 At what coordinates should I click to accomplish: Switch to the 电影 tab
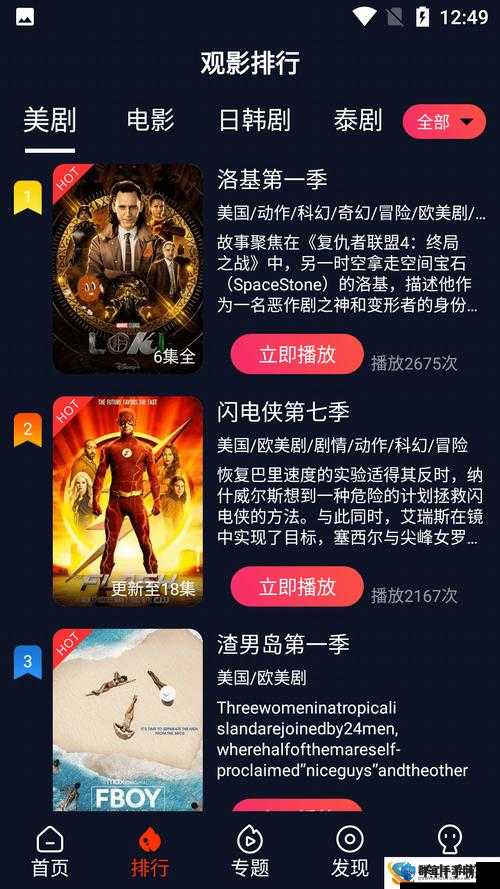pos(150,120)
